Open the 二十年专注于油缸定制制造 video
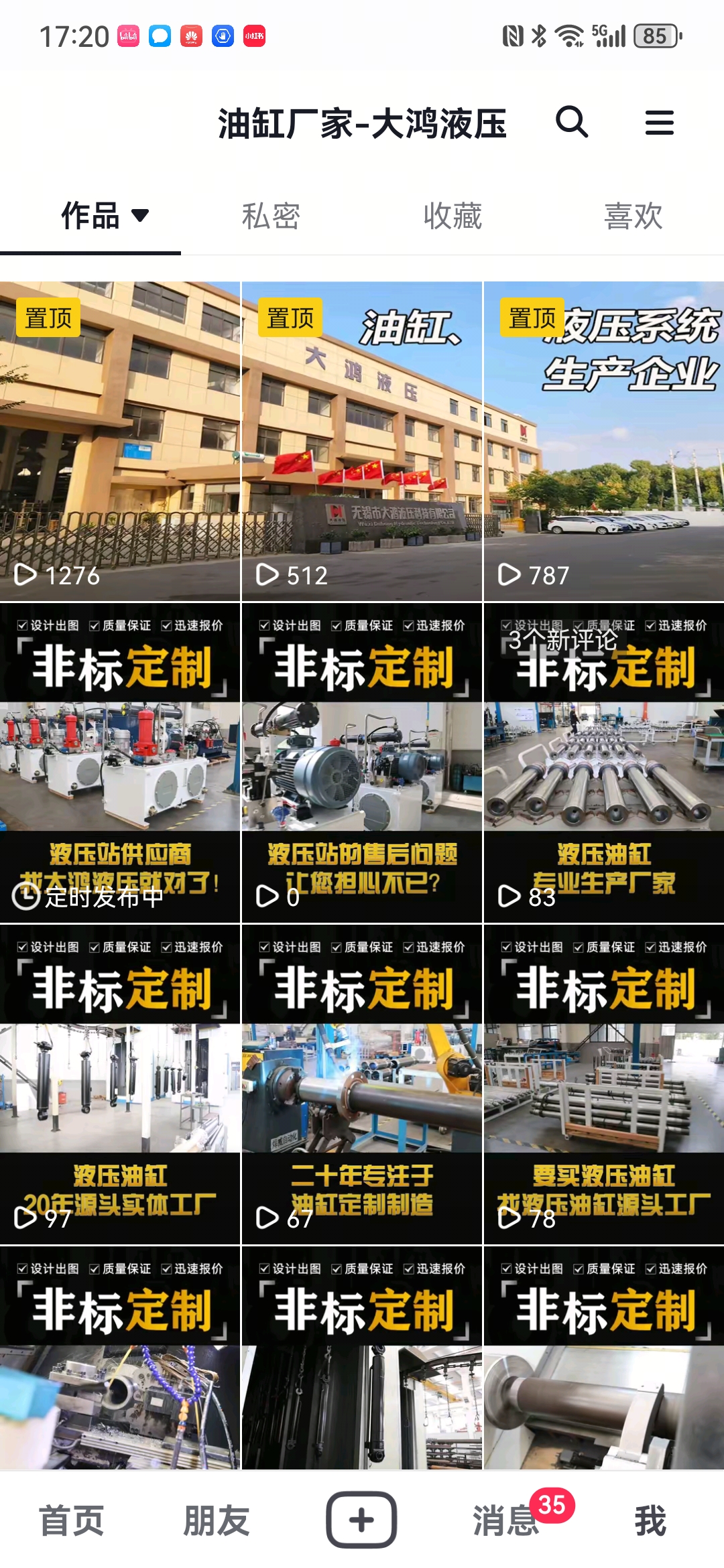This screenshot has width=724, height=1568. (x=362, y=1084)
